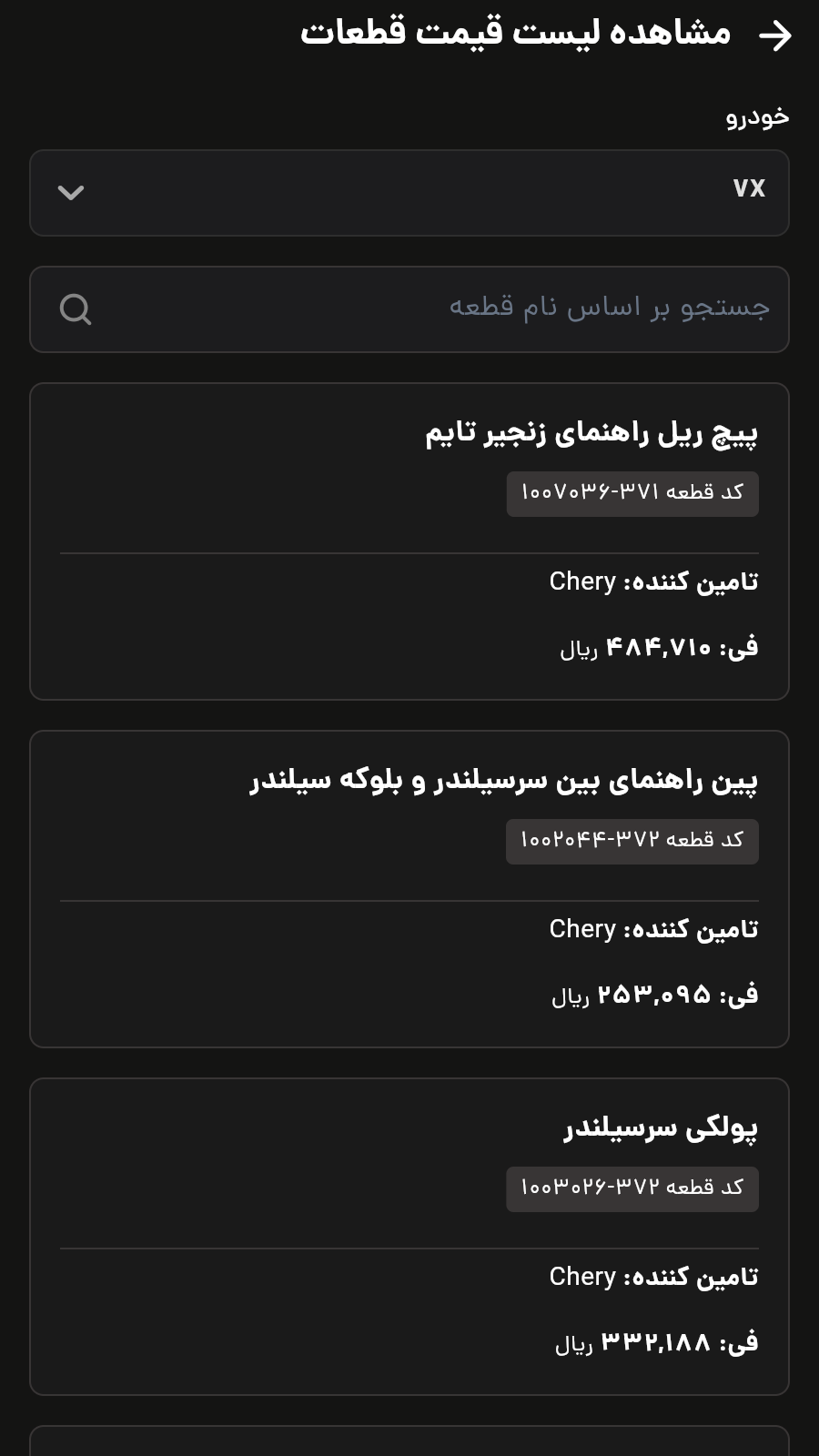The image size is (819, 1456).
Task: Open the خودرو dropdown showing VX
Action: coord(409,193)
